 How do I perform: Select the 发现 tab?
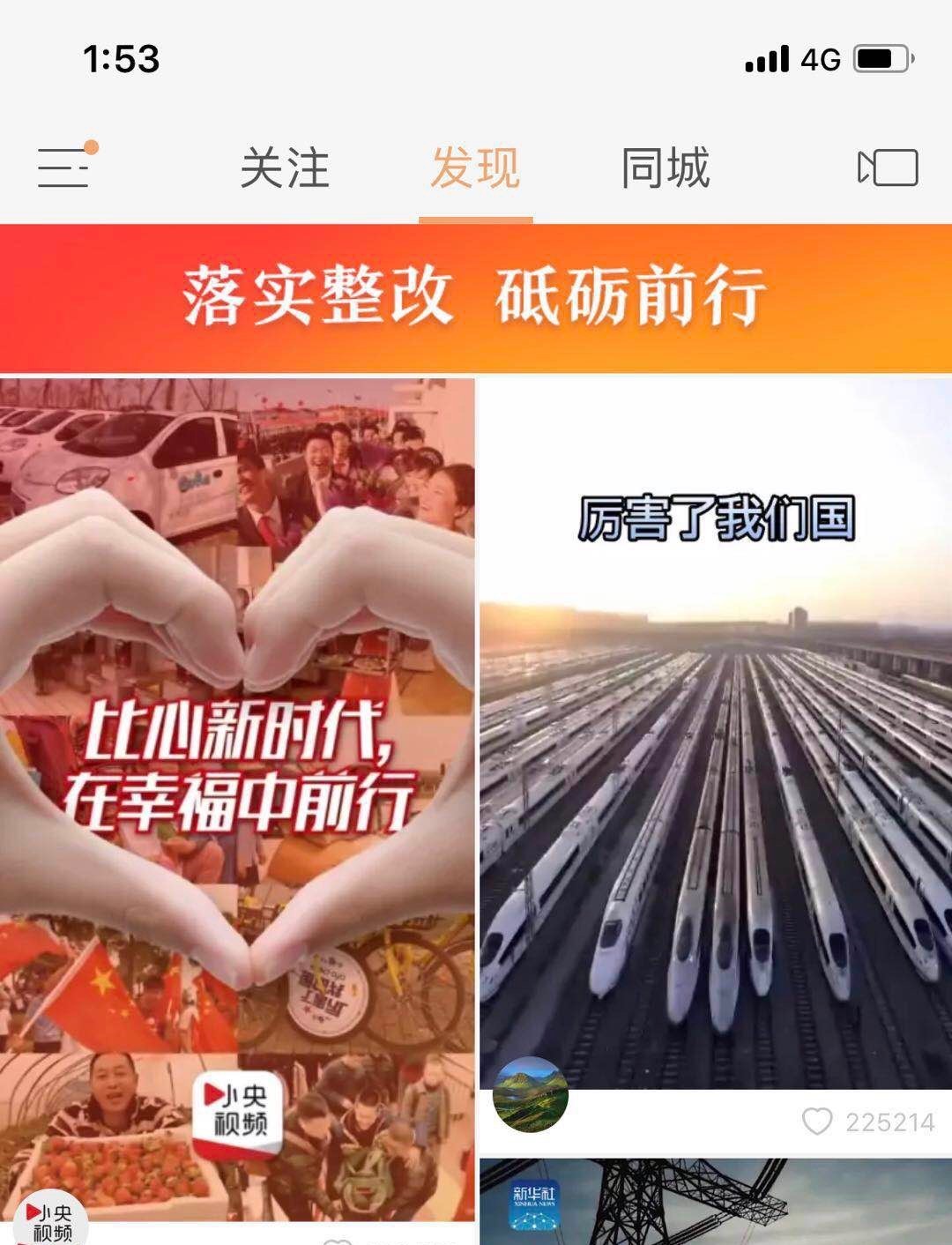(475, 168)
